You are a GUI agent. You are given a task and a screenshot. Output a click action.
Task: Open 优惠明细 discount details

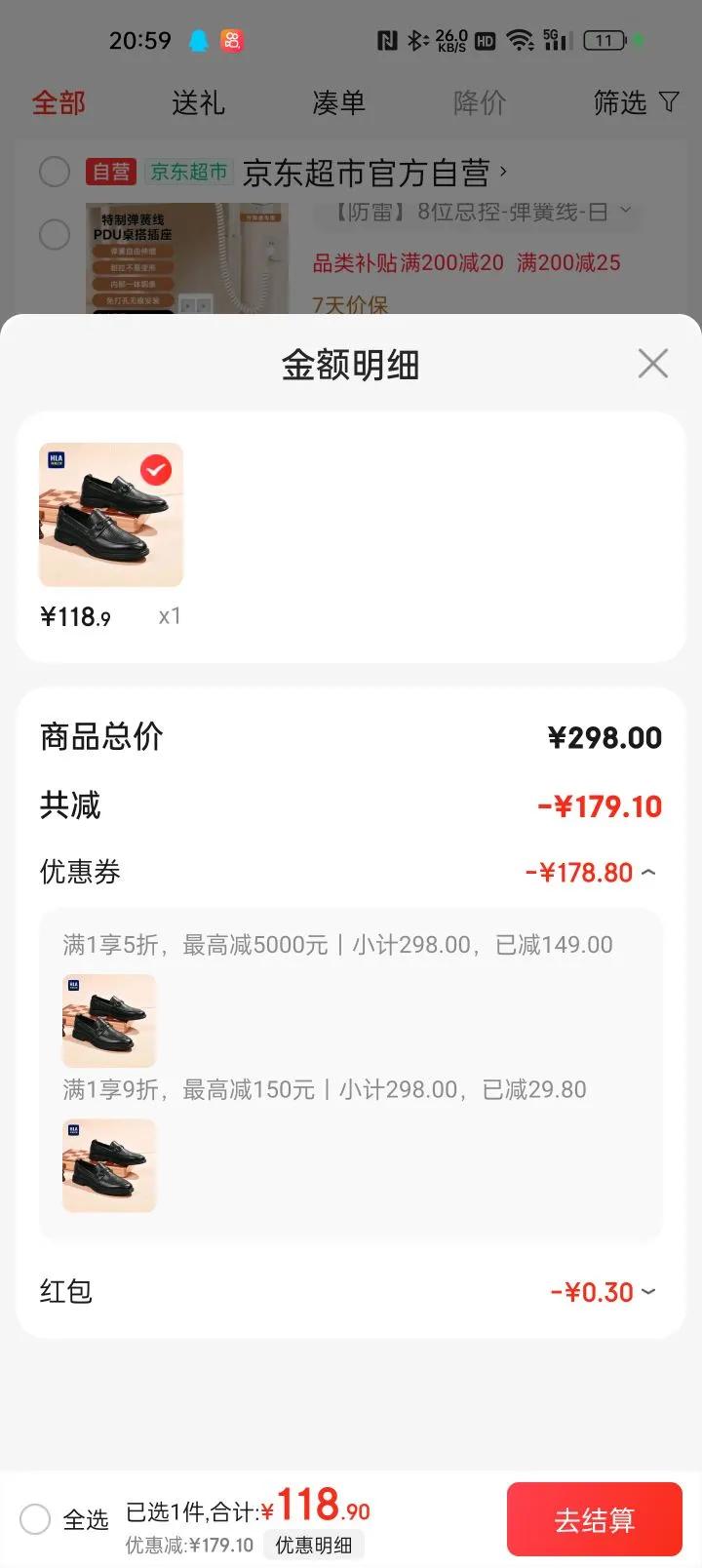(x=313, y=1545)
